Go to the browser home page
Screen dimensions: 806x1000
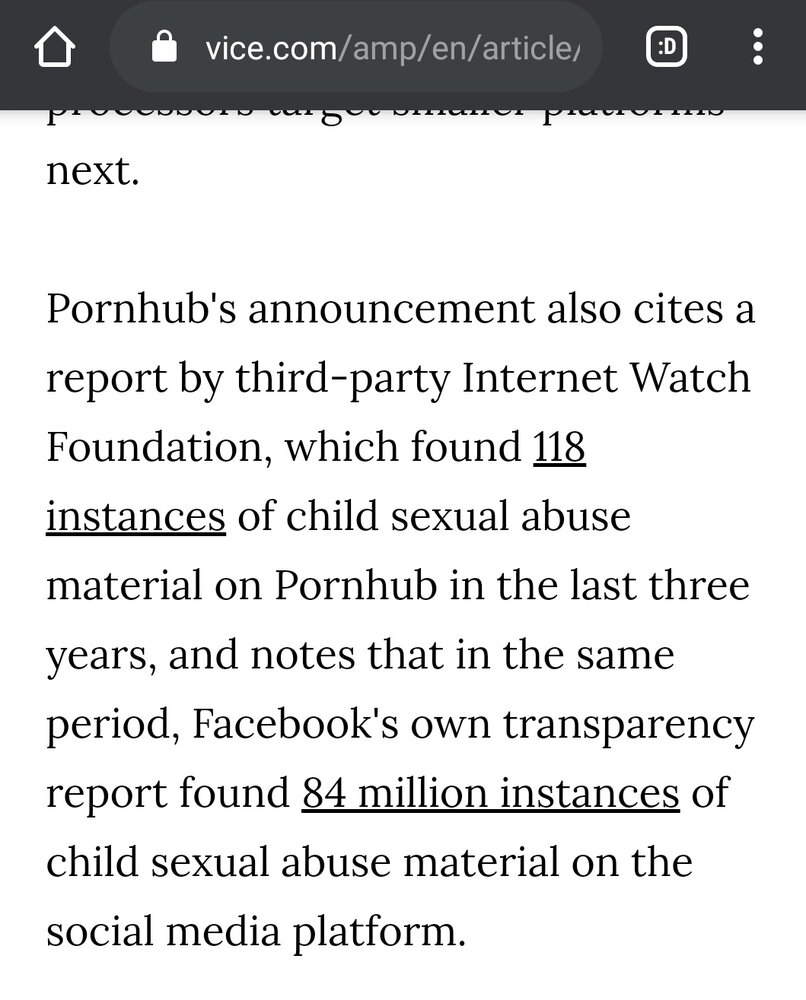(55, 47)
